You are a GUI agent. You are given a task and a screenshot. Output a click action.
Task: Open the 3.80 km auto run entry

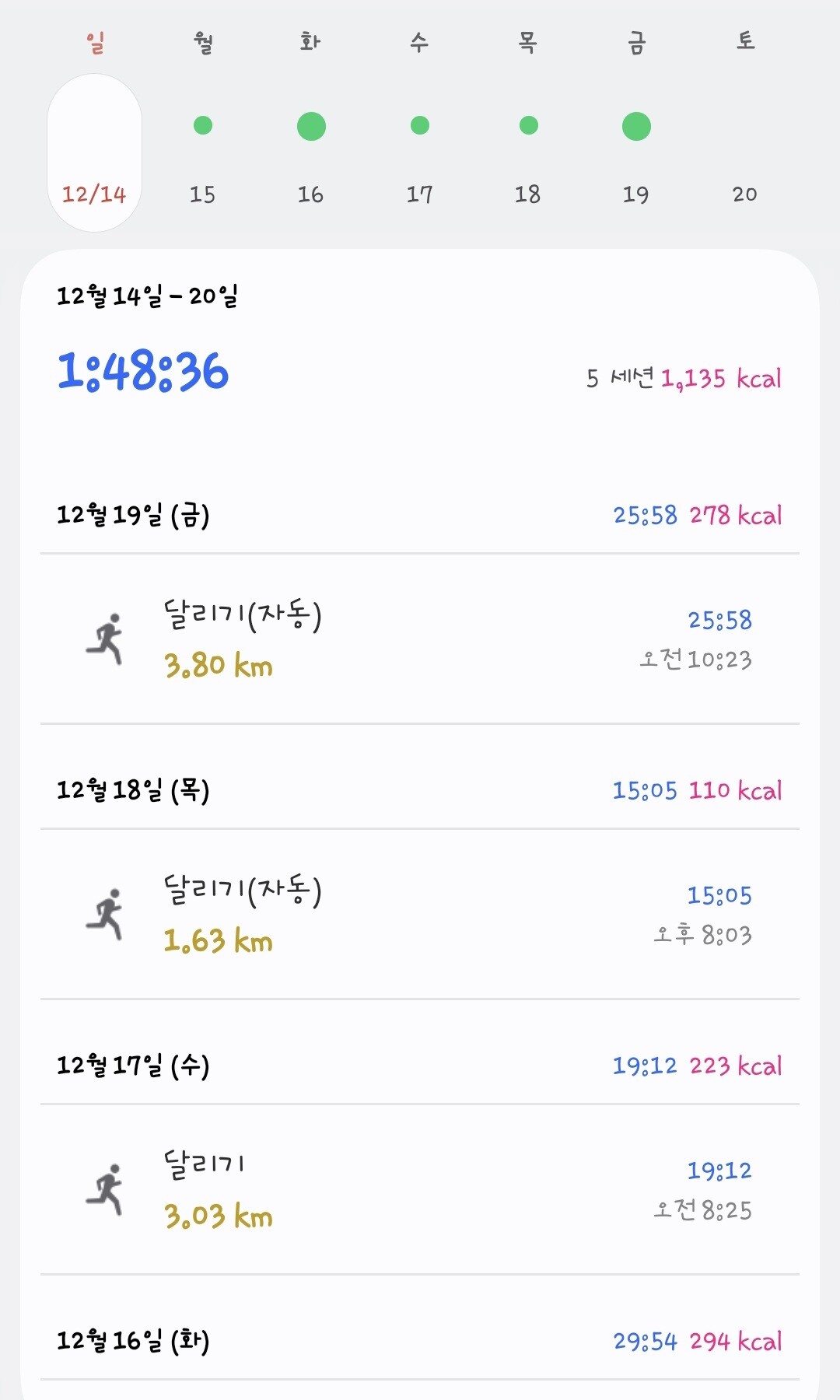coord(420,639)
